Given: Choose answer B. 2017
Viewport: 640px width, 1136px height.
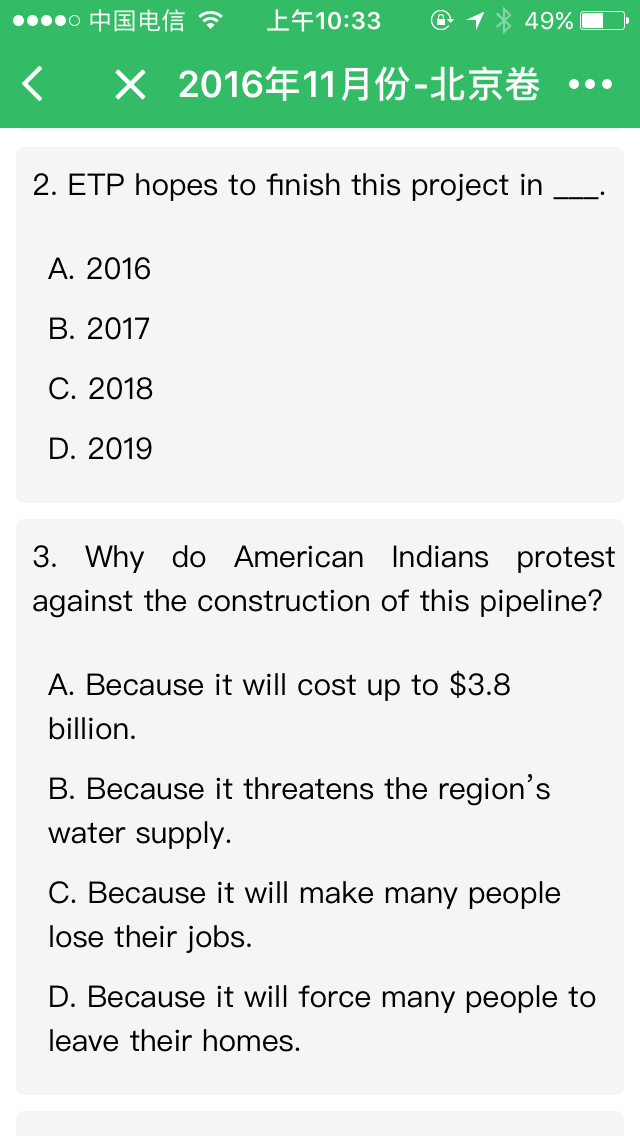Looking at the screenshot, I should 99,329.
